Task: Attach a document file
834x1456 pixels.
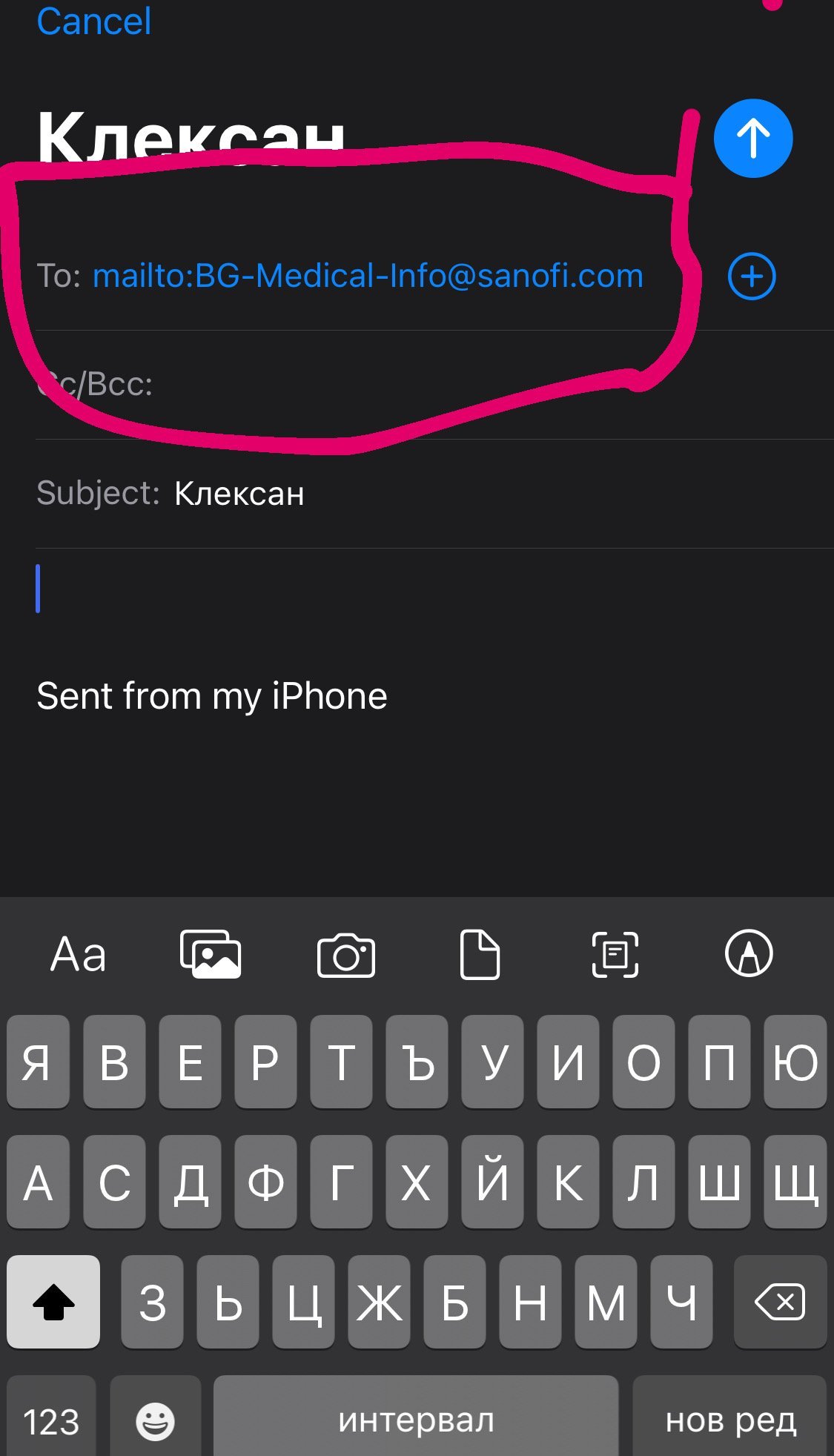Action: 480,955
